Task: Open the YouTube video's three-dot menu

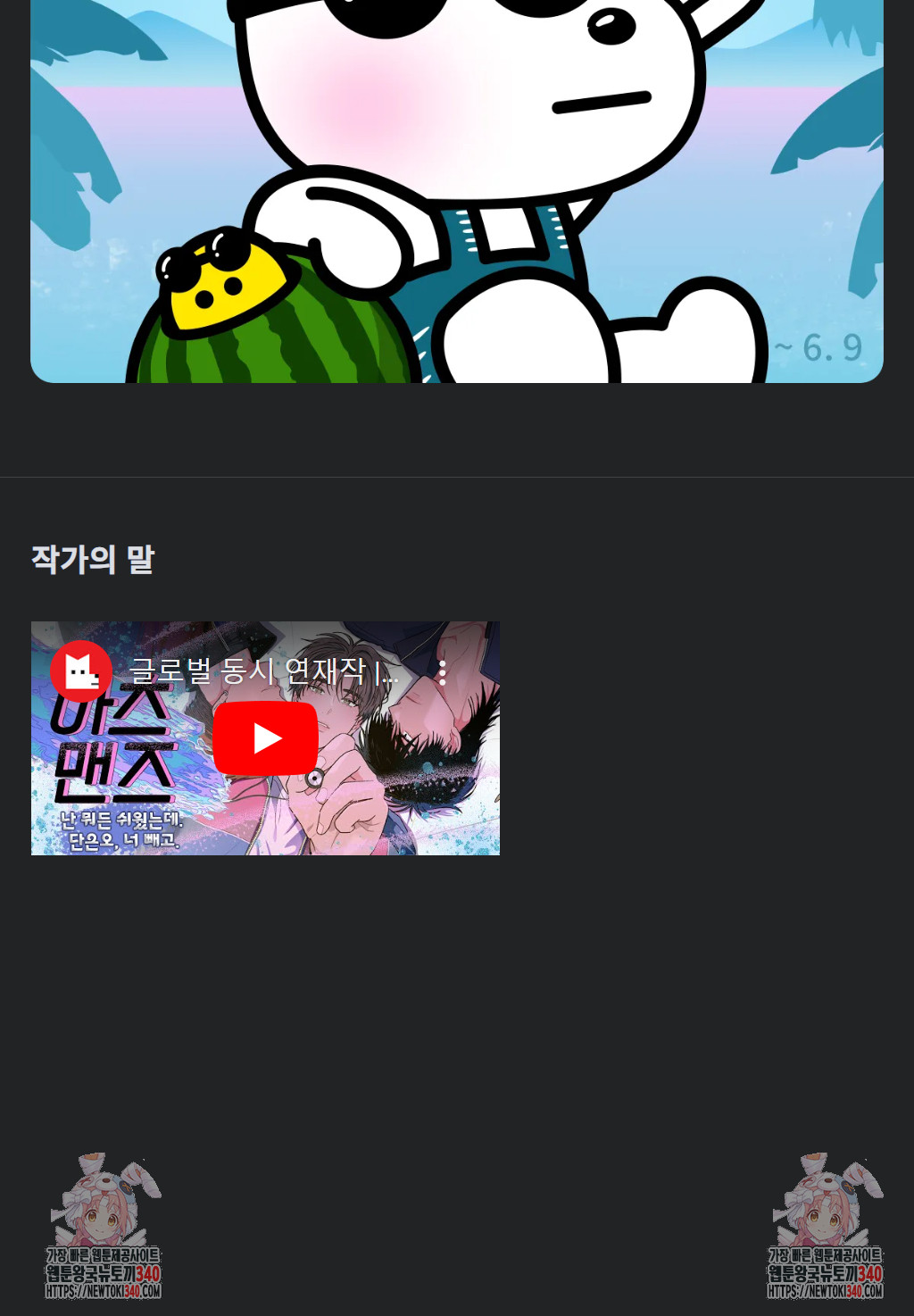Action: point(442,672)
